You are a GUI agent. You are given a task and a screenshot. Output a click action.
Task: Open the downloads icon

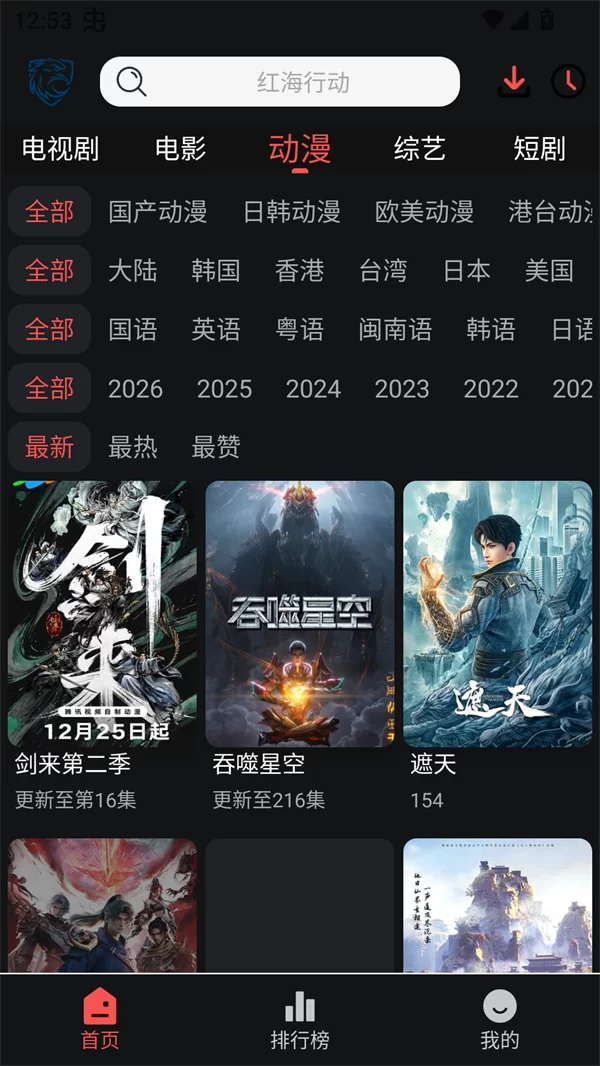pos(514,81)
